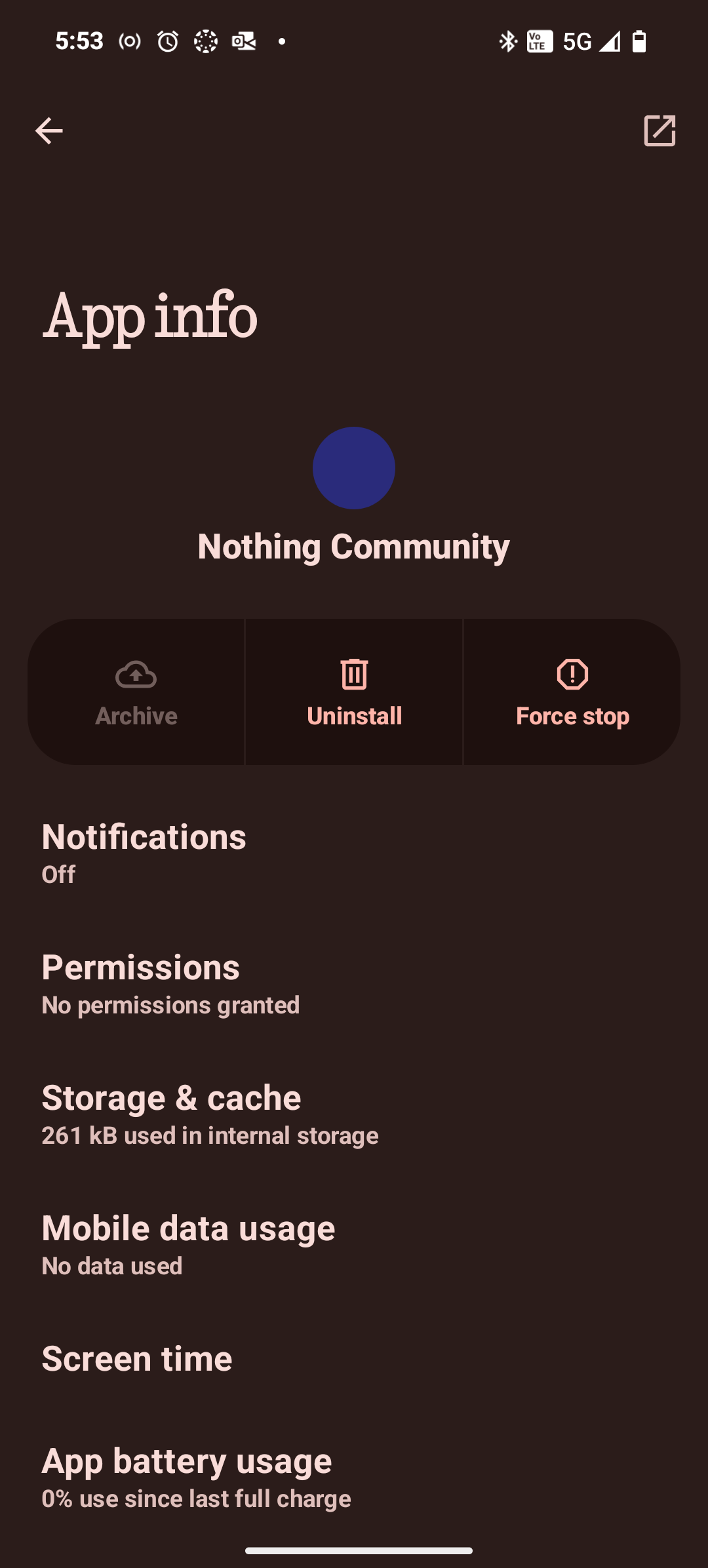Image resolution: width=708 pixels, height=1568 pixels.
Task: Uninstall Nothing Community app
Action: pos(354,692)
